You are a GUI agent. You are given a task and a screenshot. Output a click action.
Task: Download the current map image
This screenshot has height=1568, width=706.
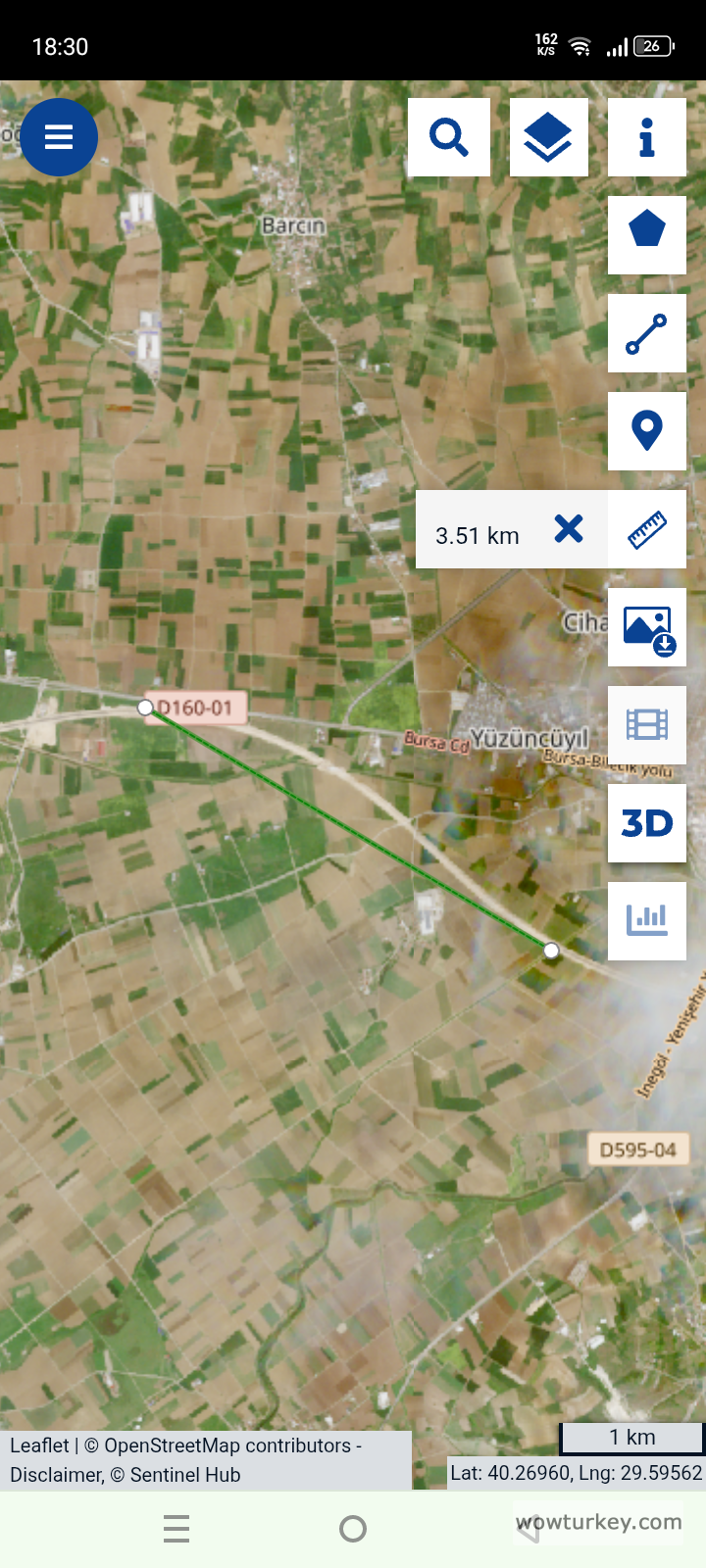click(x=646, y=627)
